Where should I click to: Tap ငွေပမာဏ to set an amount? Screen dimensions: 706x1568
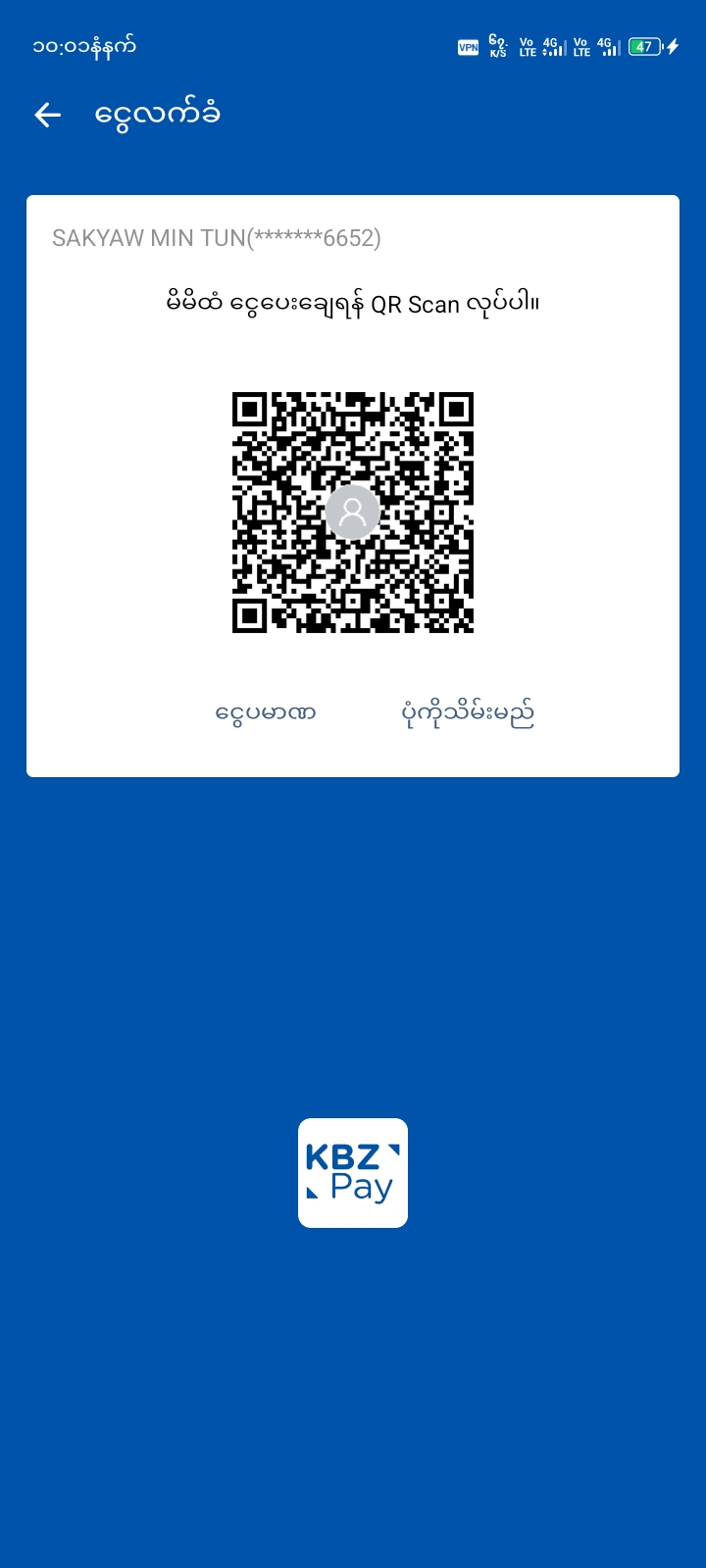[266, 712]
